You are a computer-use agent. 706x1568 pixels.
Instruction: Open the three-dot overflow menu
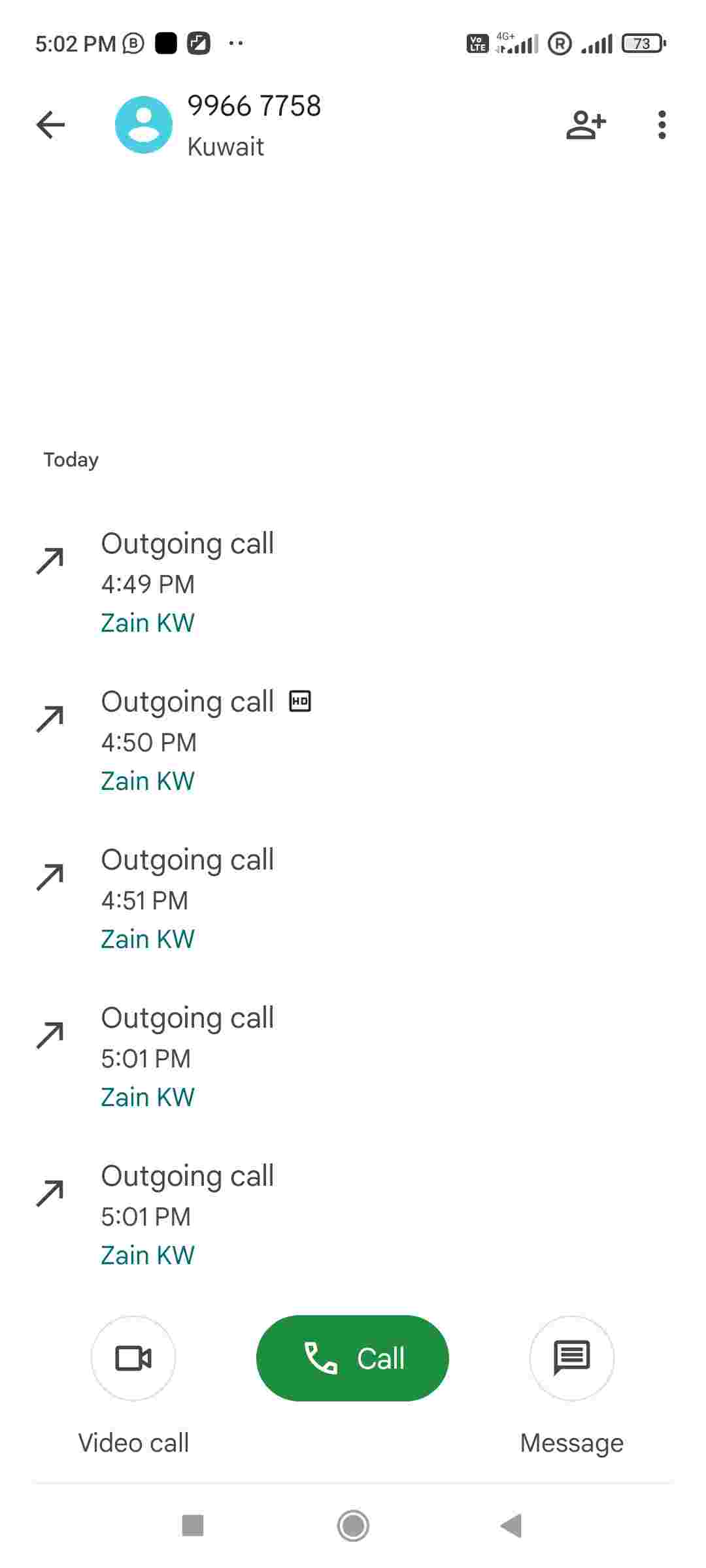coord(662,125)
